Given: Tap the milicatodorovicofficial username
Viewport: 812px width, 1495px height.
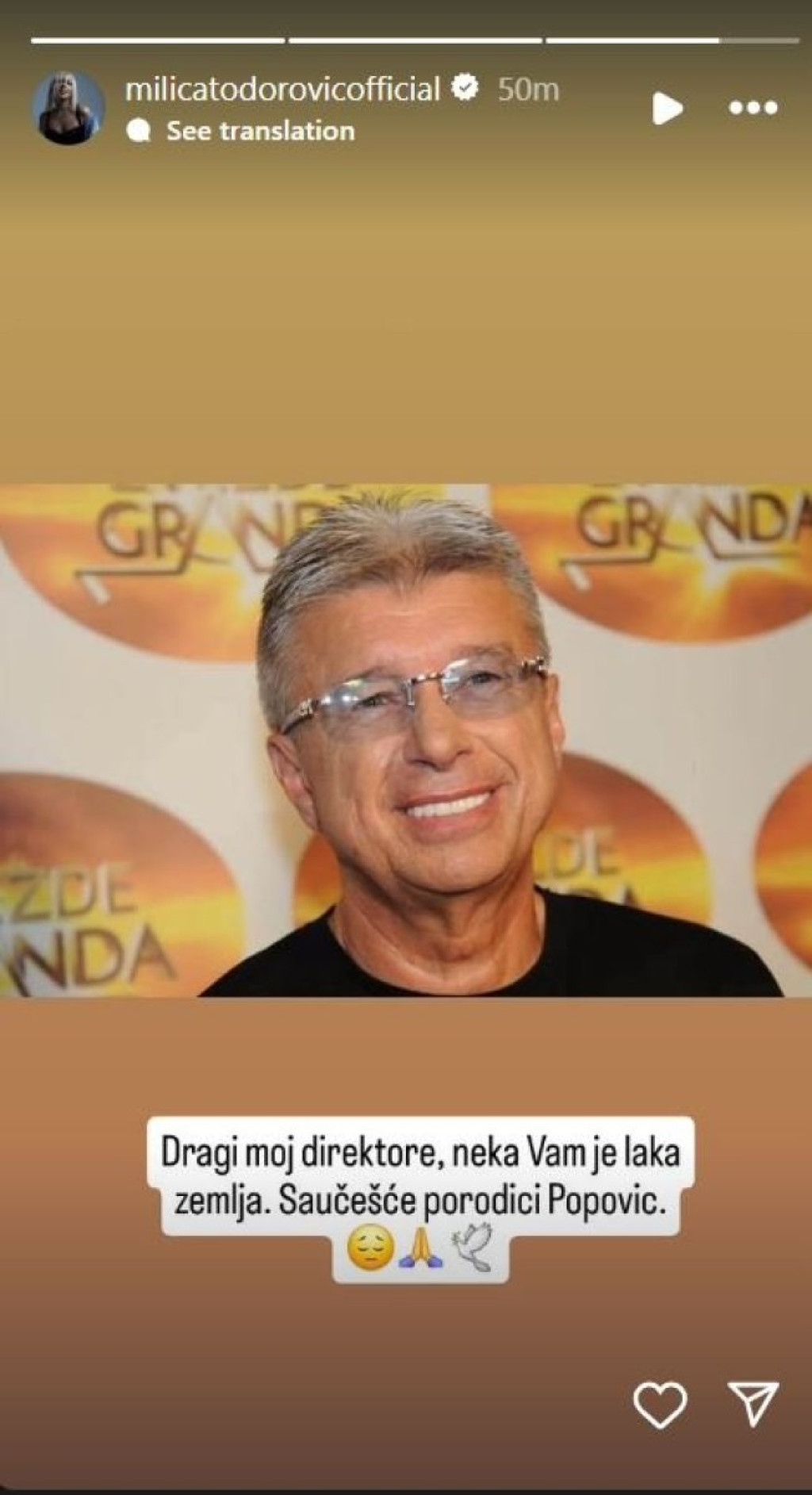Looking at the screenshot, I should point(282,89).
